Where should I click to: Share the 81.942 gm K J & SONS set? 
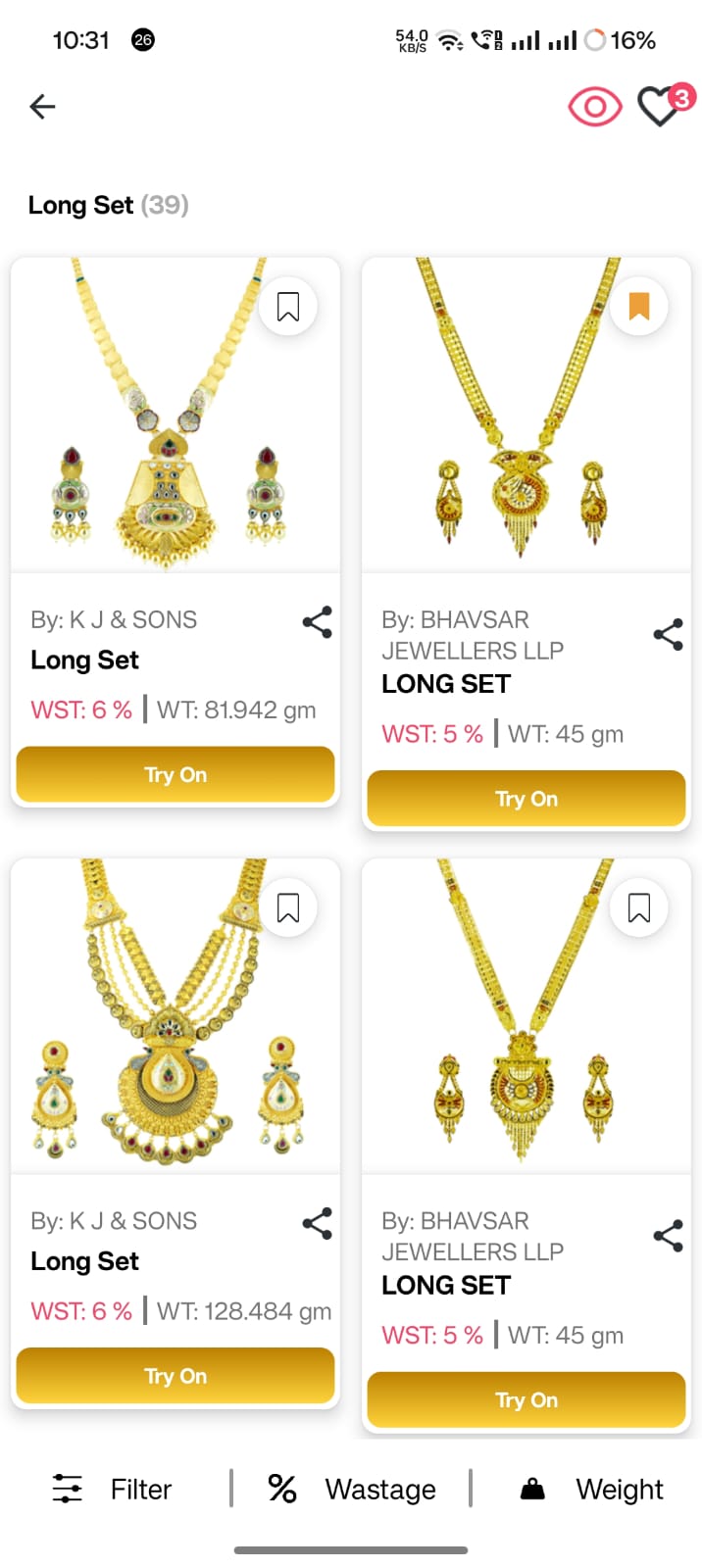[317, 622]
